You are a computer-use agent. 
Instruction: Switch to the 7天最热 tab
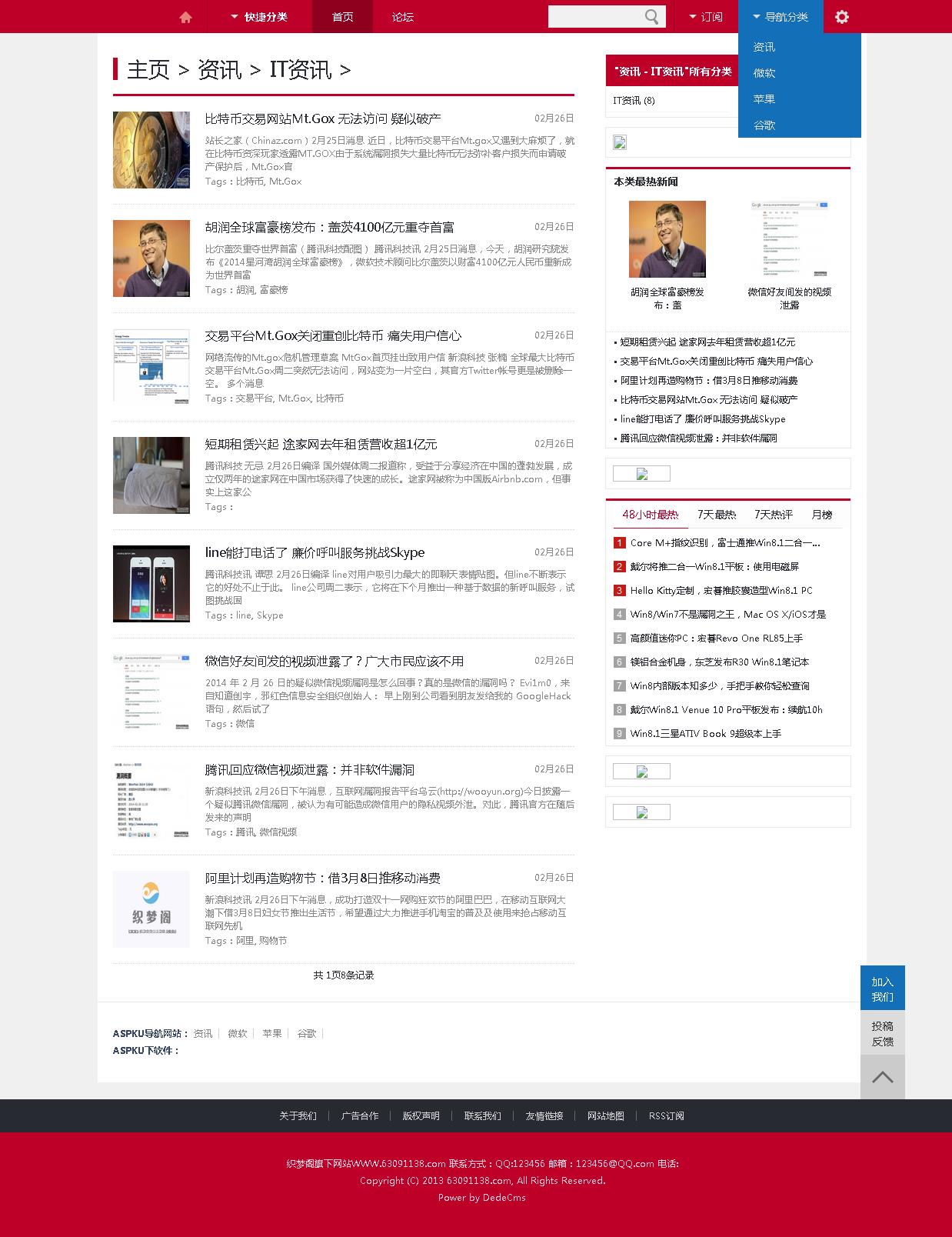(716, 515)
